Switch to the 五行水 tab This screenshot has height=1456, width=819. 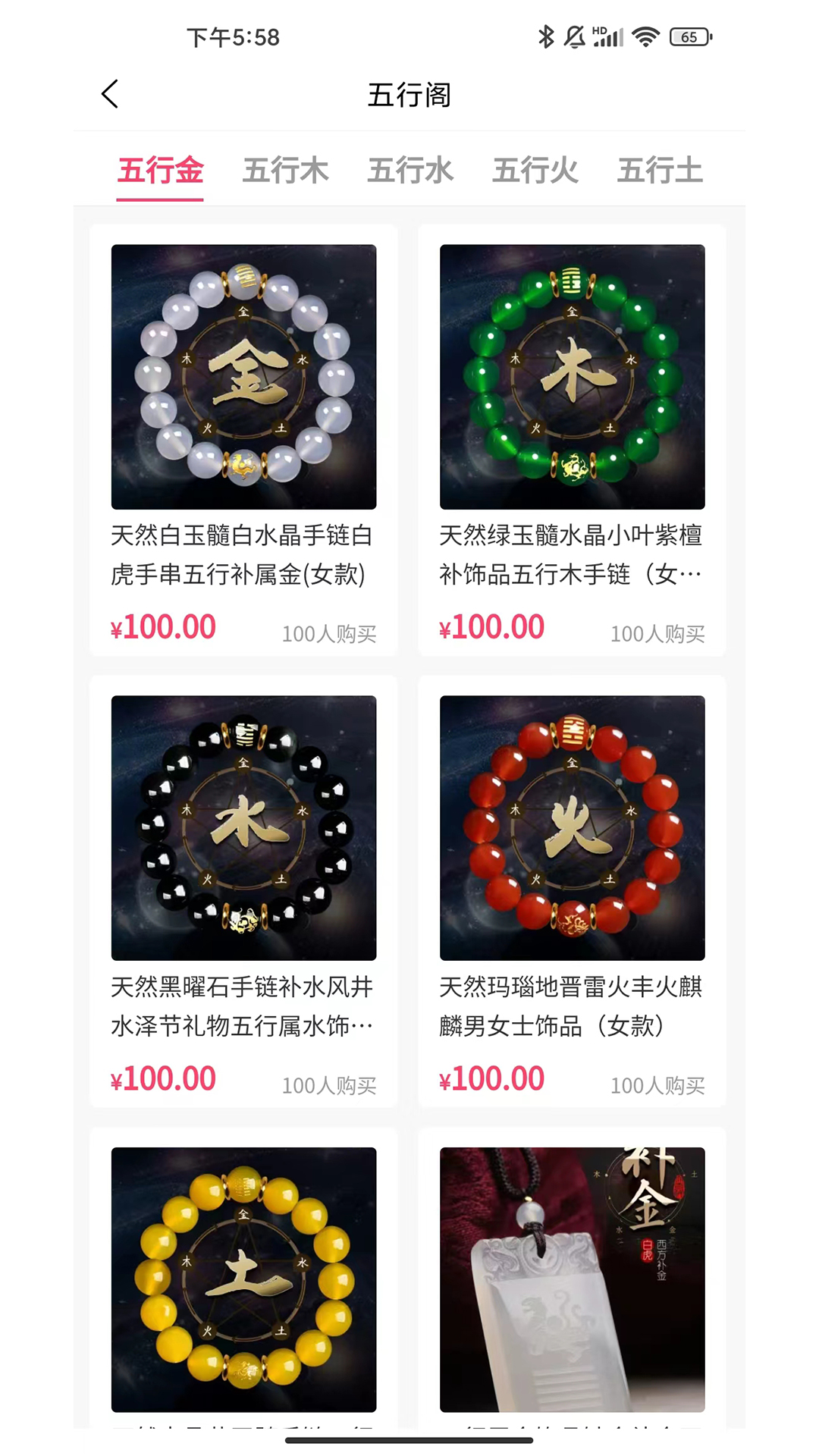(410, 171)
